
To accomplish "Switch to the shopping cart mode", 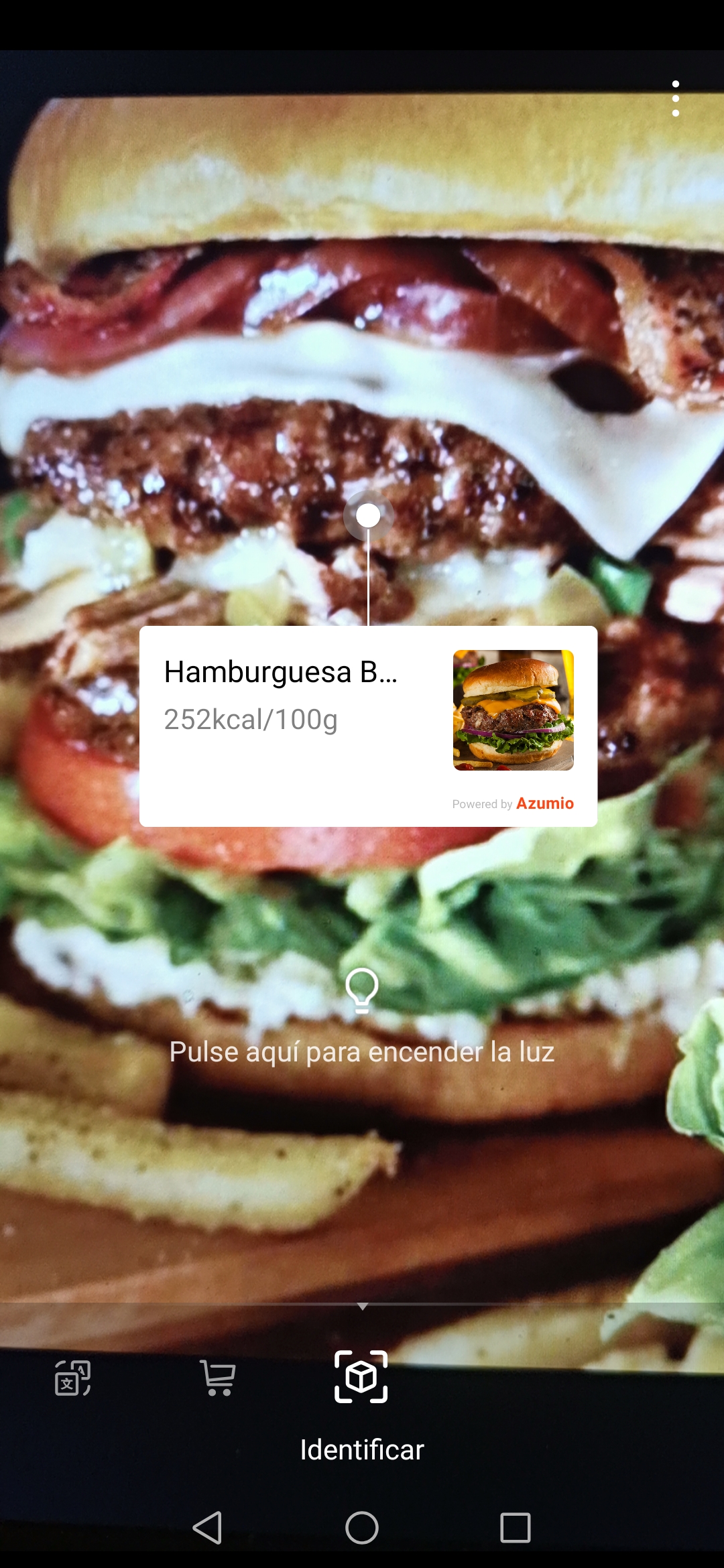I will point(218,1378).
